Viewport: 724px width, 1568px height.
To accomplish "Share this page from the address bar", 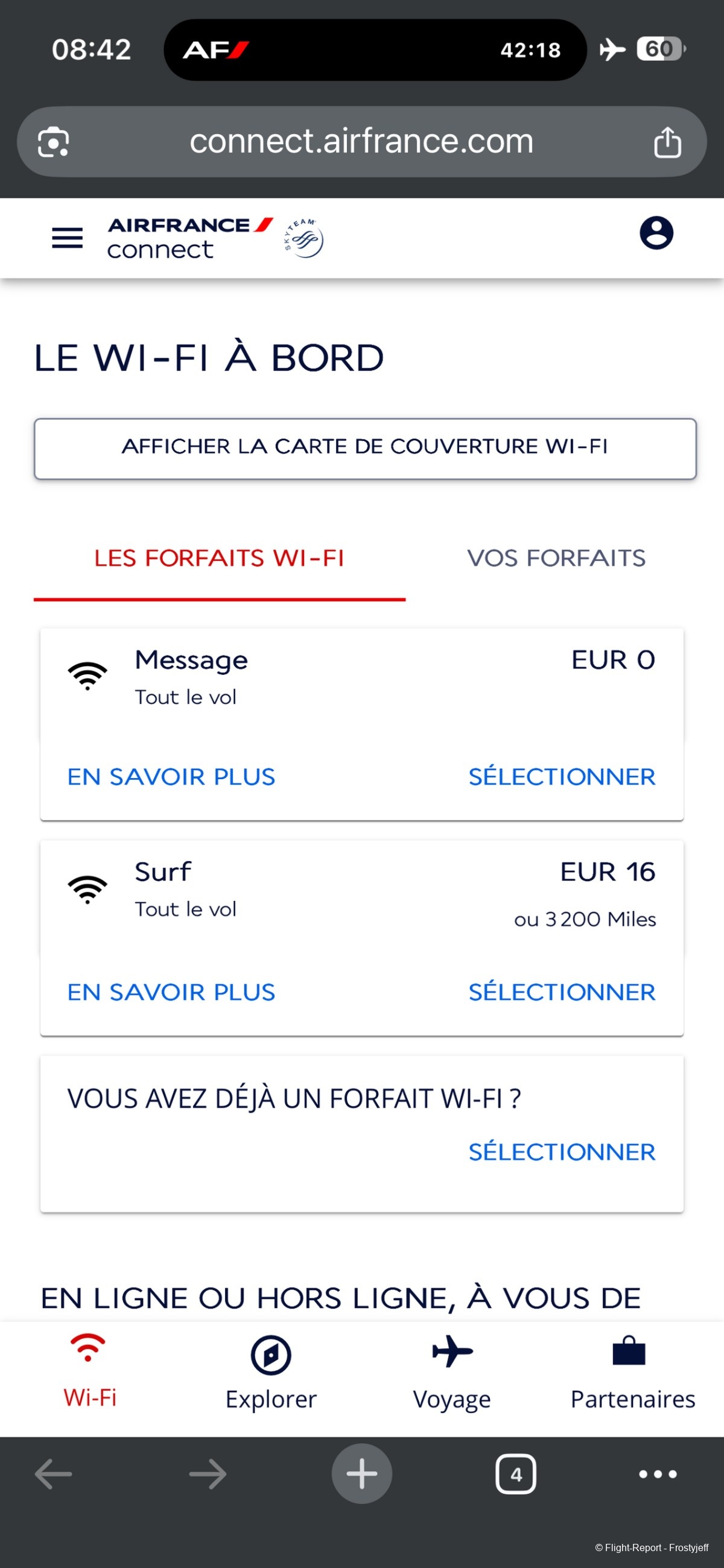I will click(667, 142).
